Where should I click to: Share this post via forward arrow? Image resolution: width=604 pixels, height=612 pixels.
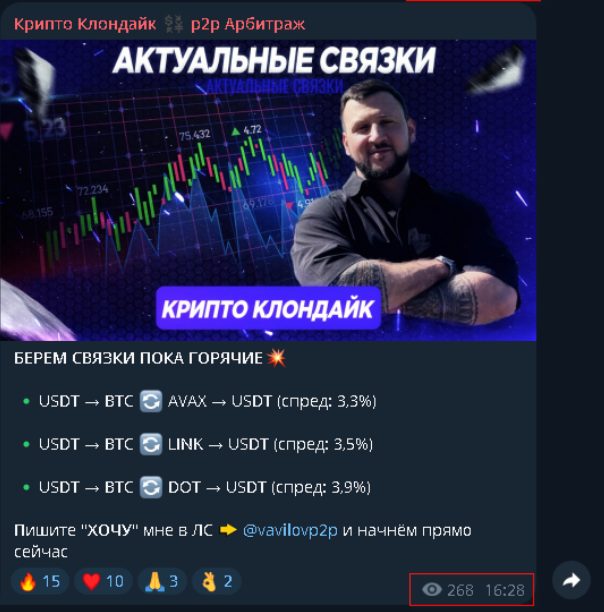(x=571, y=580)
